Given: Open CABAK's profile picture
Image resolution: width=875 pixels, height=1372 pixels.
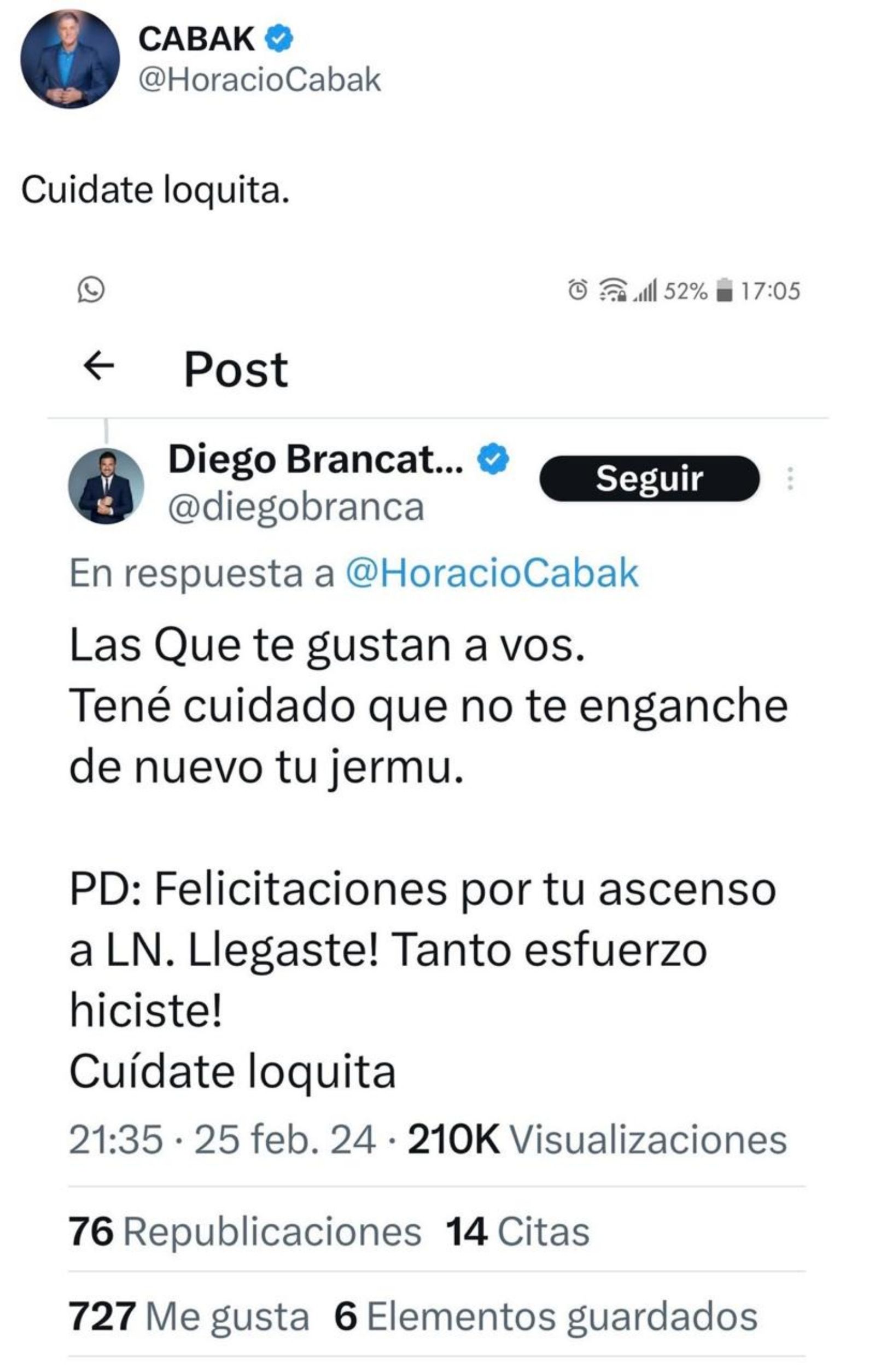Looking at the screenshot, I should pyautogui.click(x=70, y=59).
